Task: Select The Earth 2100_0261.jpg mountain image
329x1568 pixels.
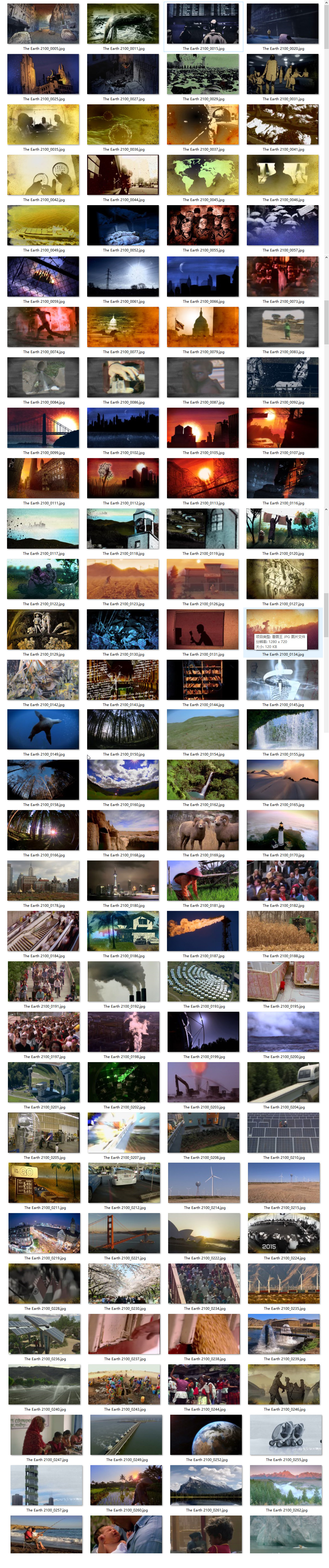Action: (x=206, y=1485)
